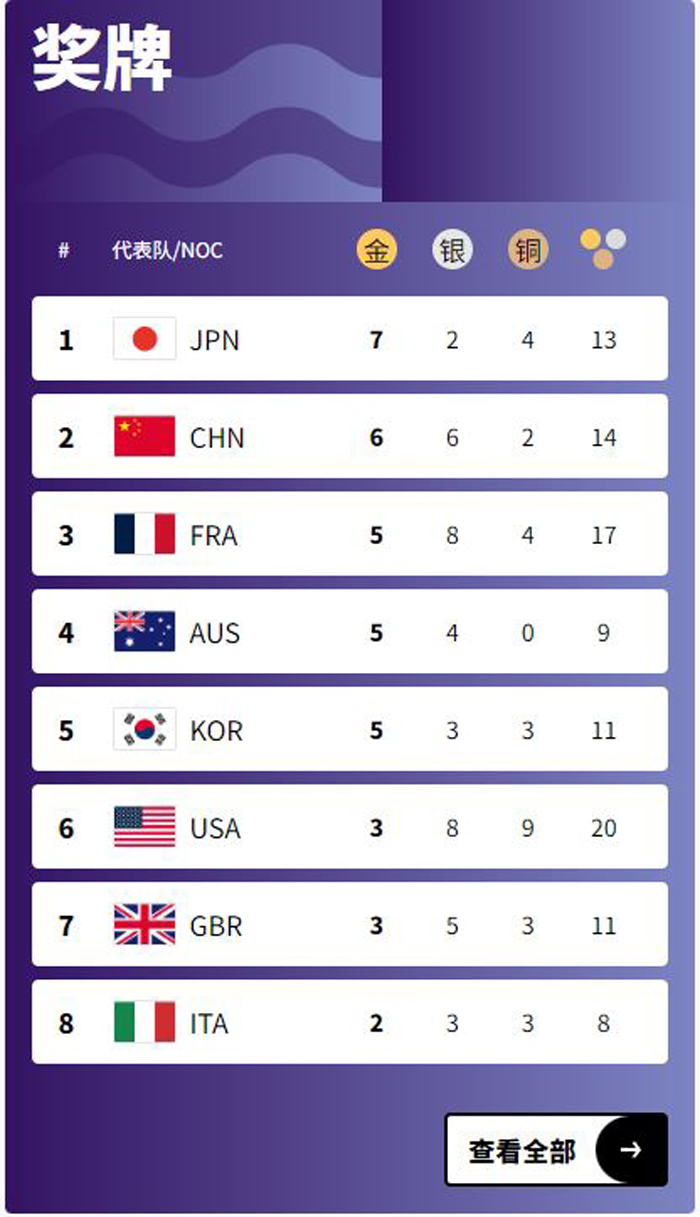Screen dimensions: 700x1217
Task: Select the FRA row in the medal table
Action: pyautogui.click(x=350, y=534)
